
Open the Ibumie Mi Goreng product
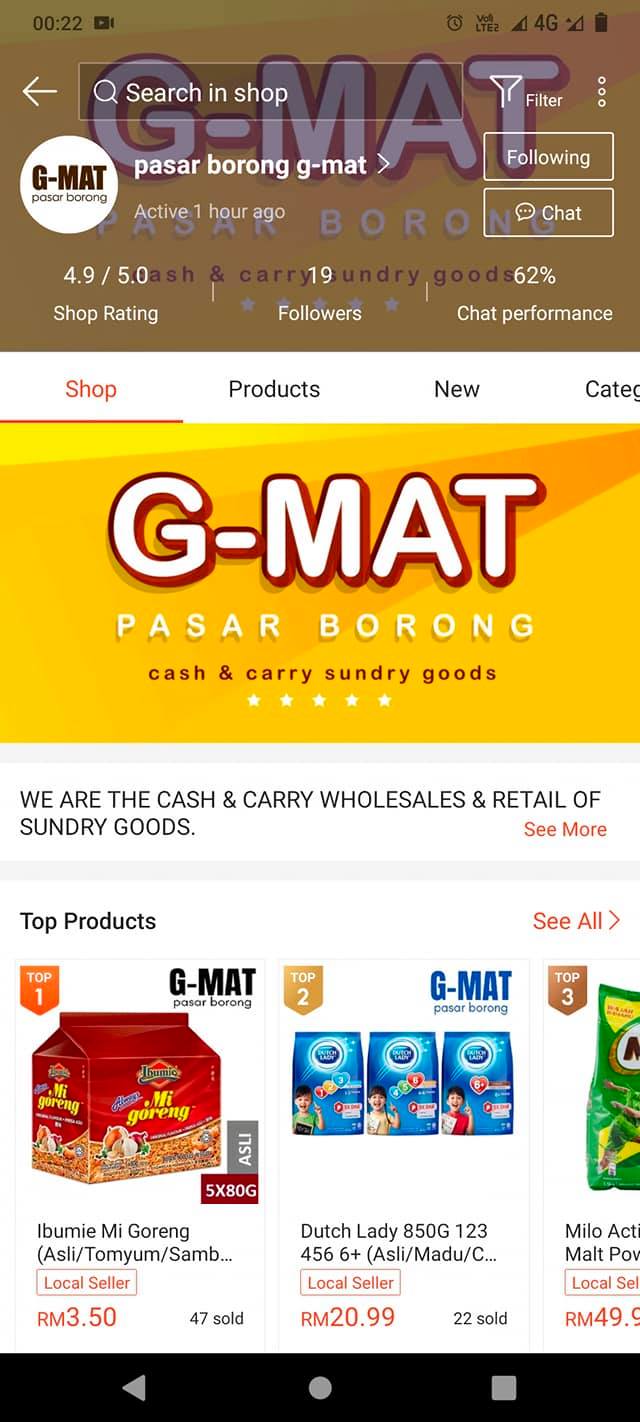(x=140, y=1154)
